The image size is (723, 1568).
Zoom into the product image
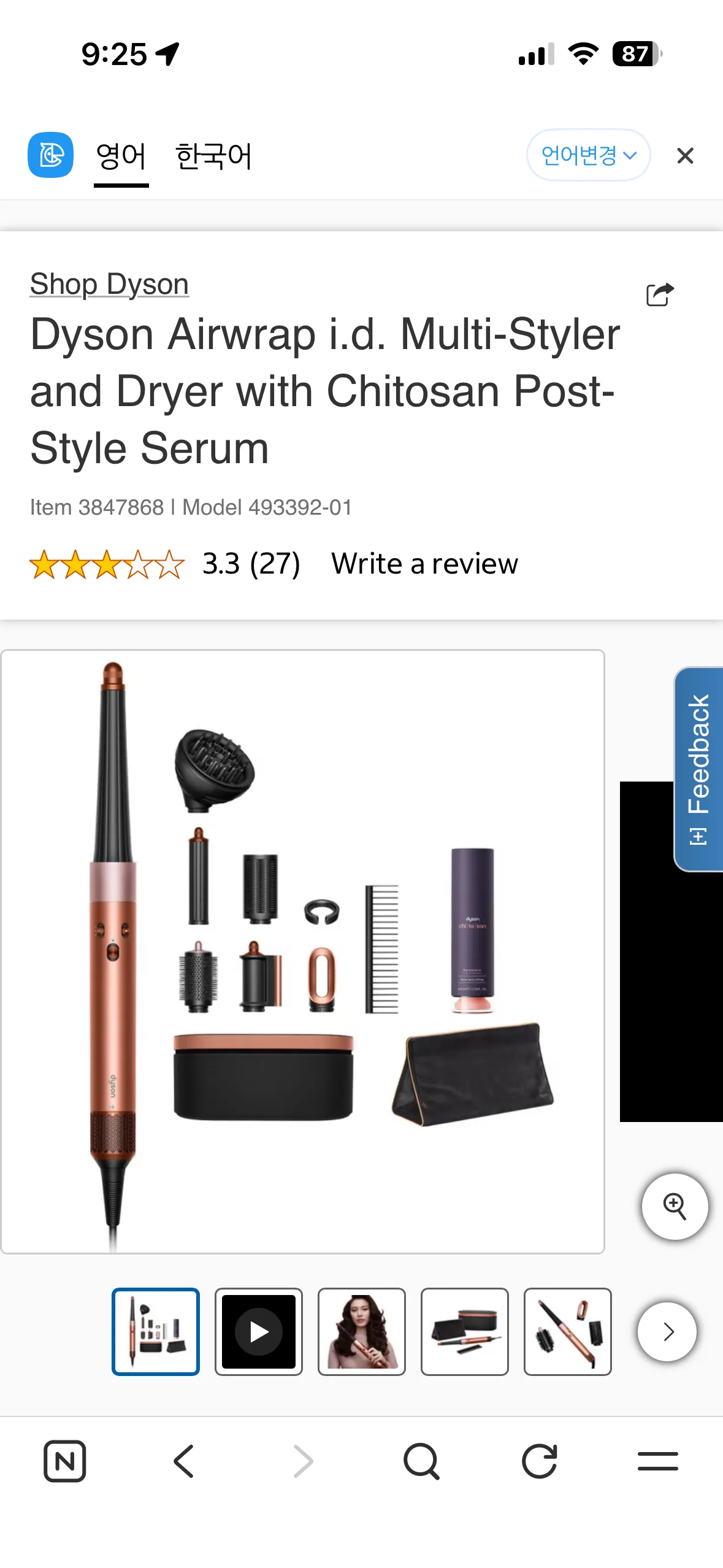coord(675,1206)
